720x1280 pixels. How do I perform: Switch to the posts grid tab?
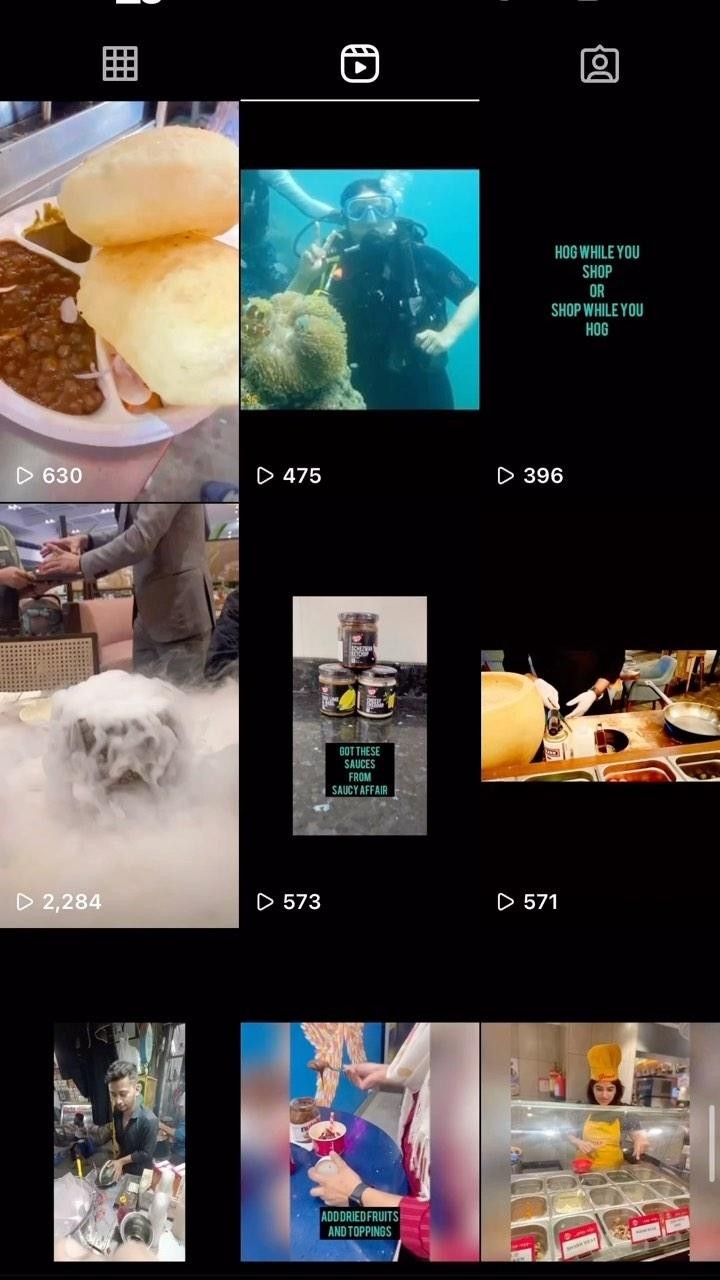(120, 65)
